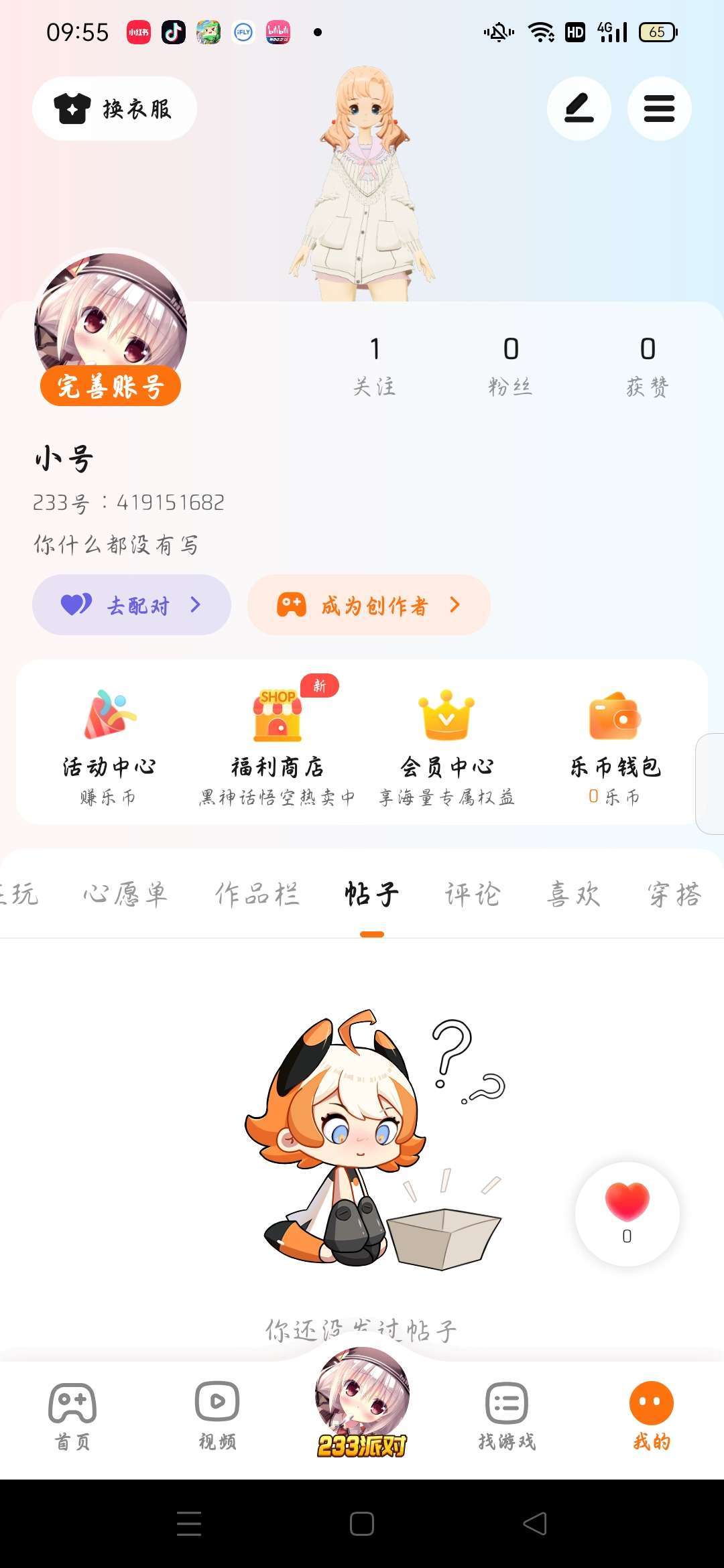Tap 成为创作者 to become a creator

click(x=369, y=605)
